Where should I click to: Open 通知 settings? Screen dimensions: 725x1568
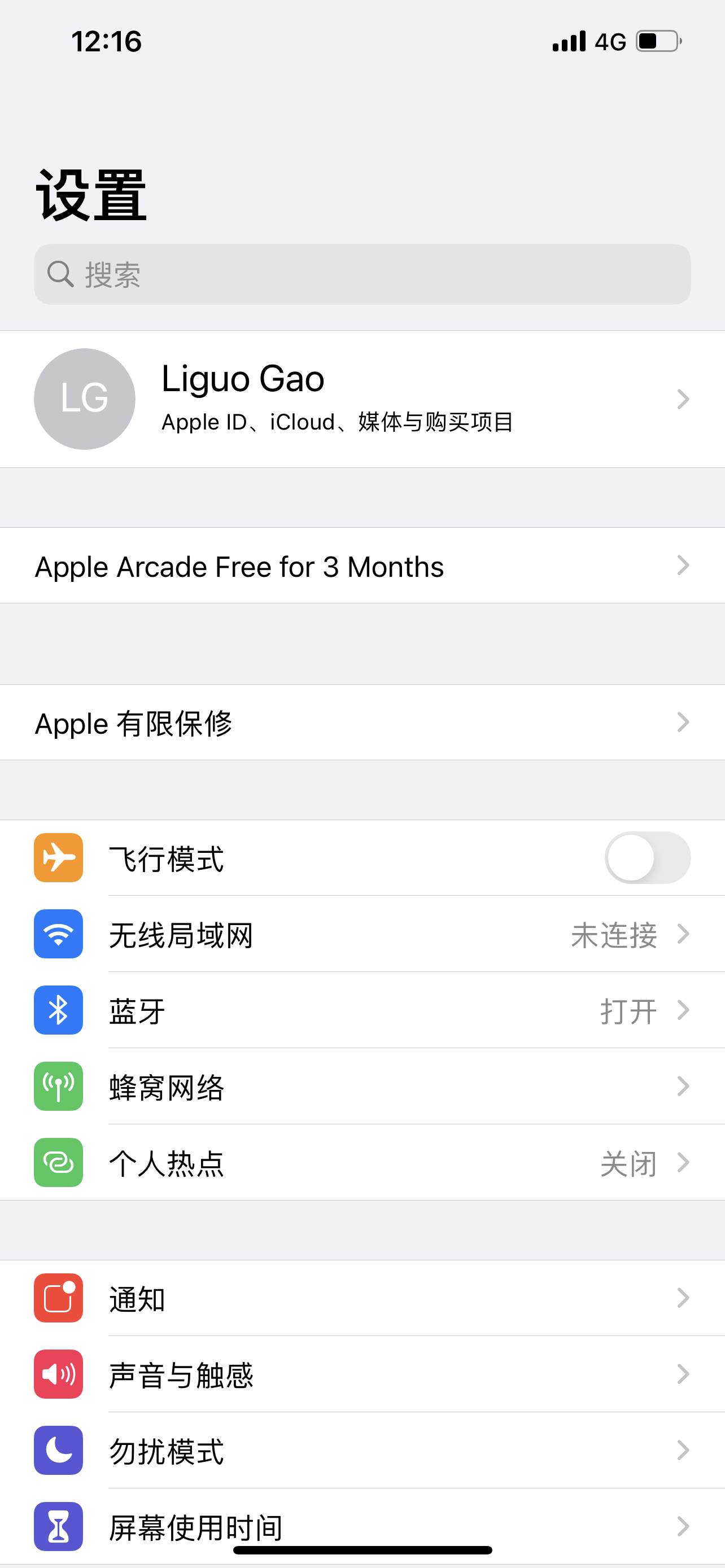coord(362,1298)
